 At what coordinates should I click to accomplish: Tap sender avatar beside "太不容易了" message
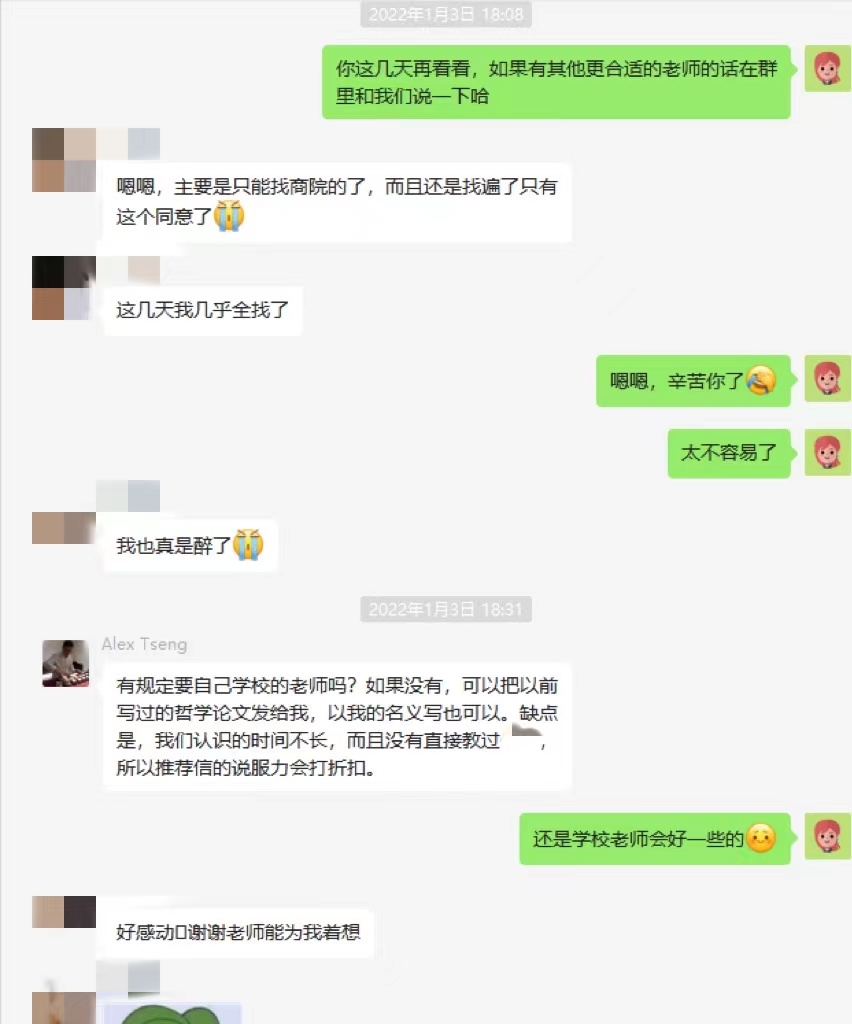[x=827, y=453]
